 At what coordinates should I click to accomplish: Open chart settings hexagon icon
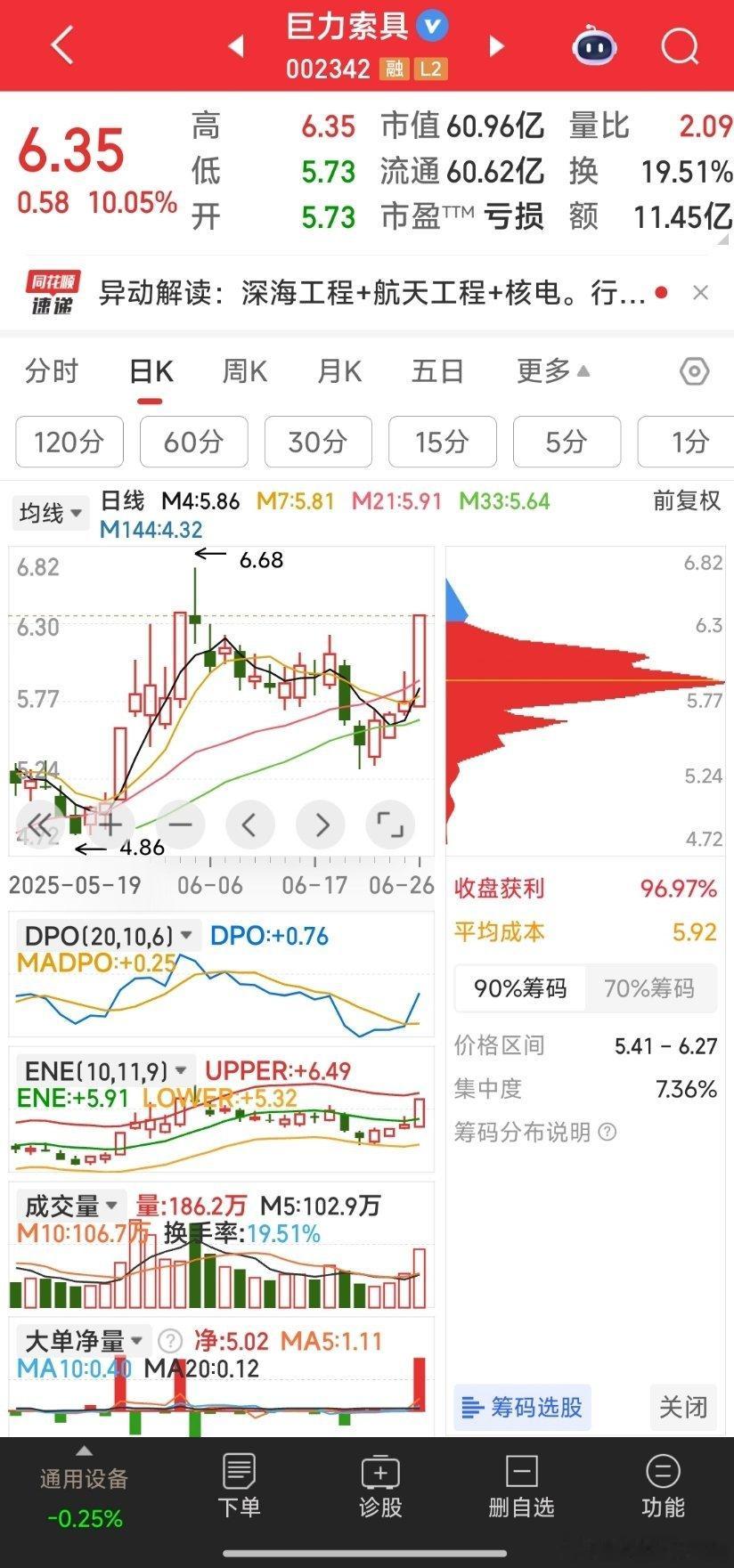tap(694, 371)
